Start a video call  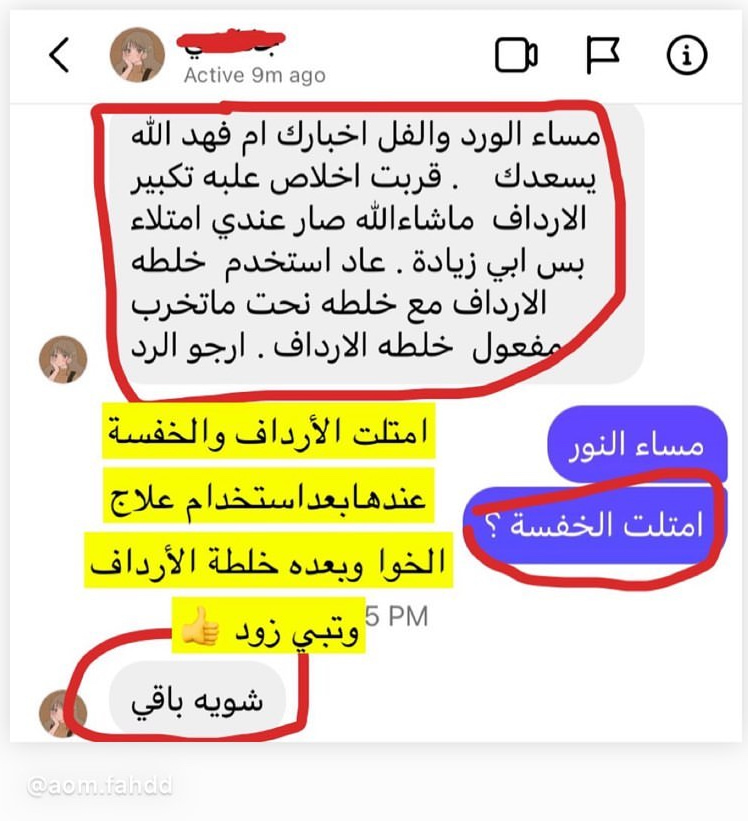(516, 55)
